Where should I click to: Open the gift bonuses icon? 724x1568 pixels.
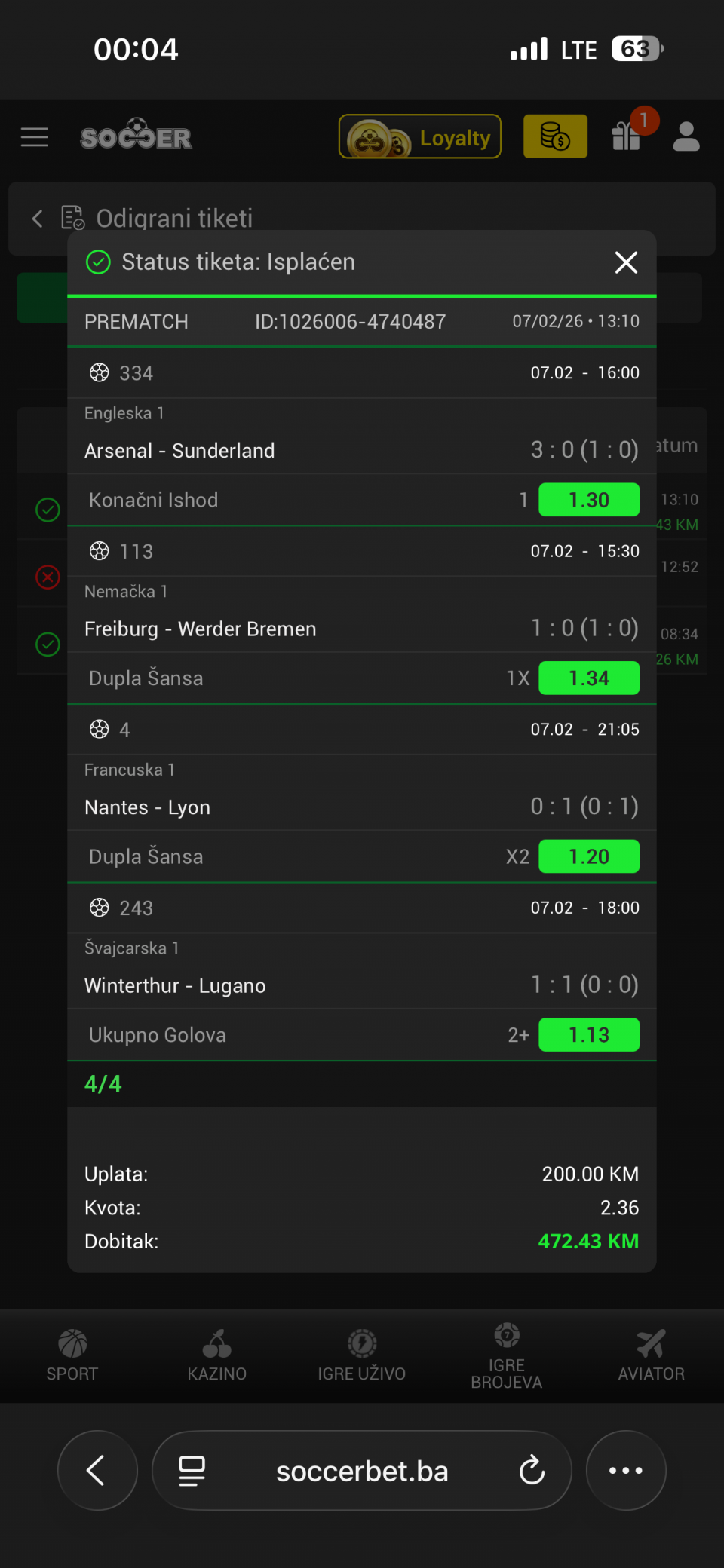pos(627,136)
